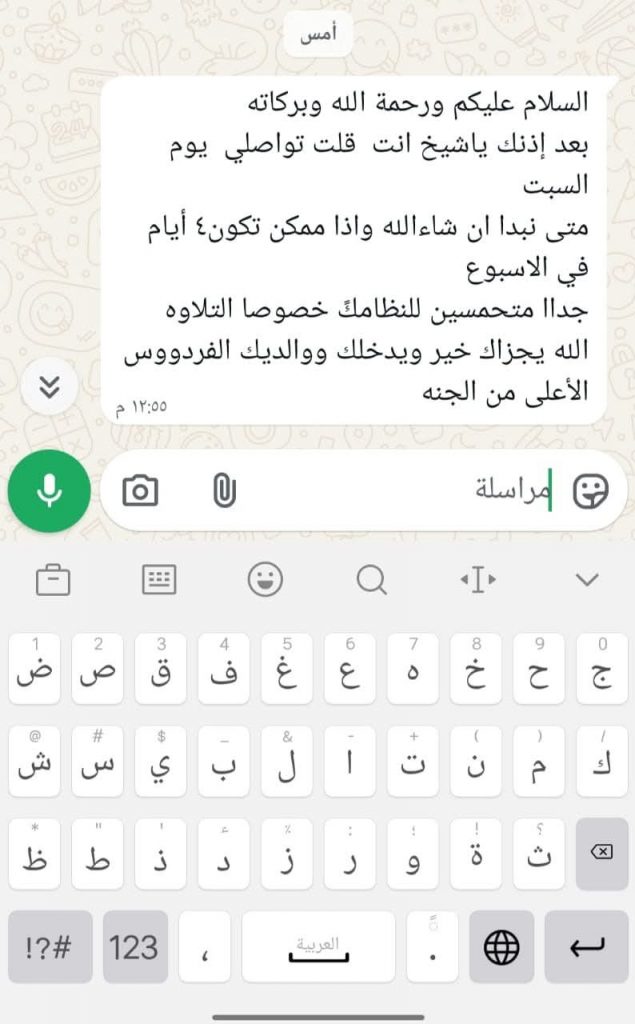Open the keyboard emoji panel

pyautogui.click(x=265, y=579)
